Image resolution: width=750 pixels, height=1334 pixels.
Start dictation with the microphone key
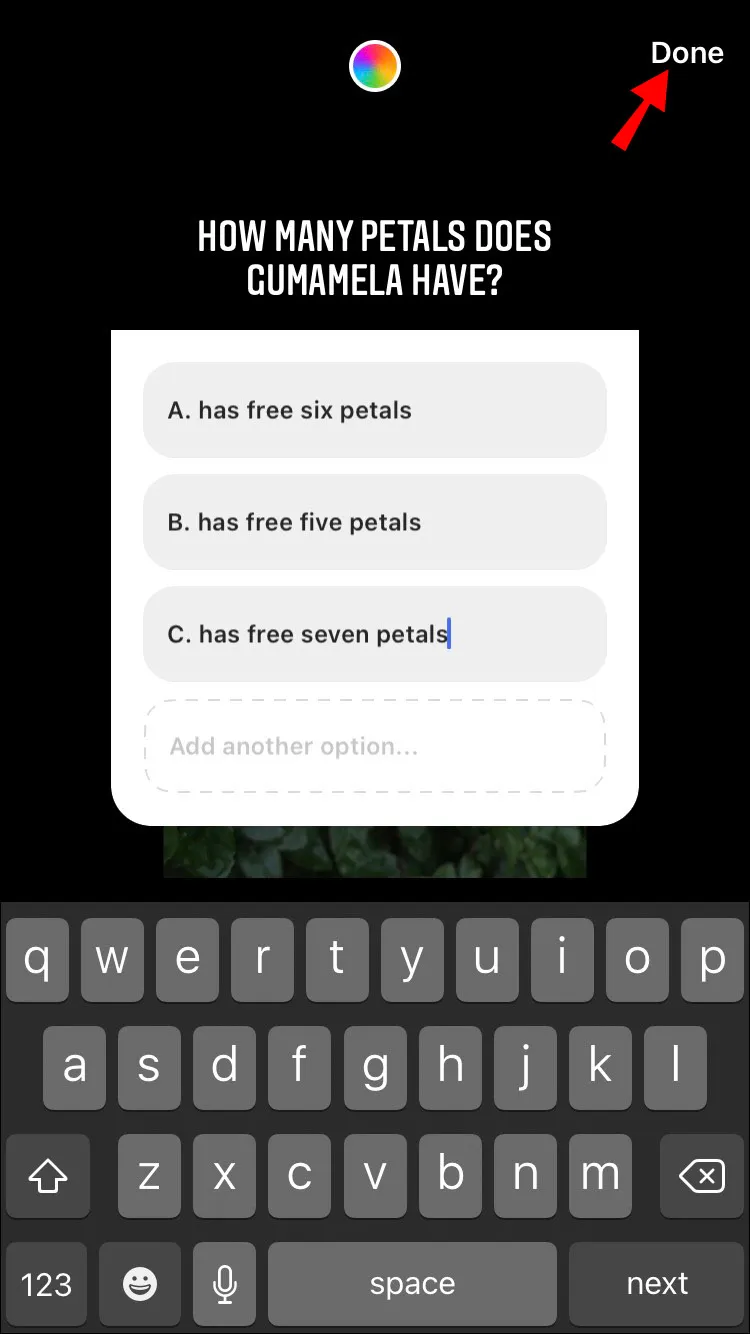pos(226,1284)
